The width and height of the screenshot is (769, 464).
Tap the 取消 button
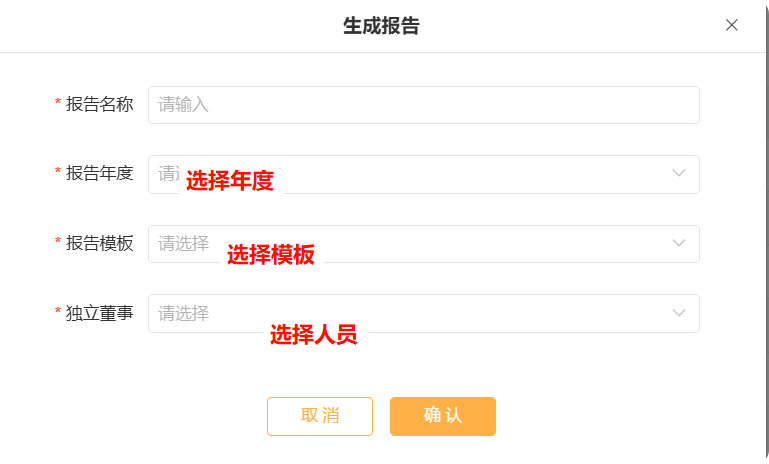tap(320, 416)
